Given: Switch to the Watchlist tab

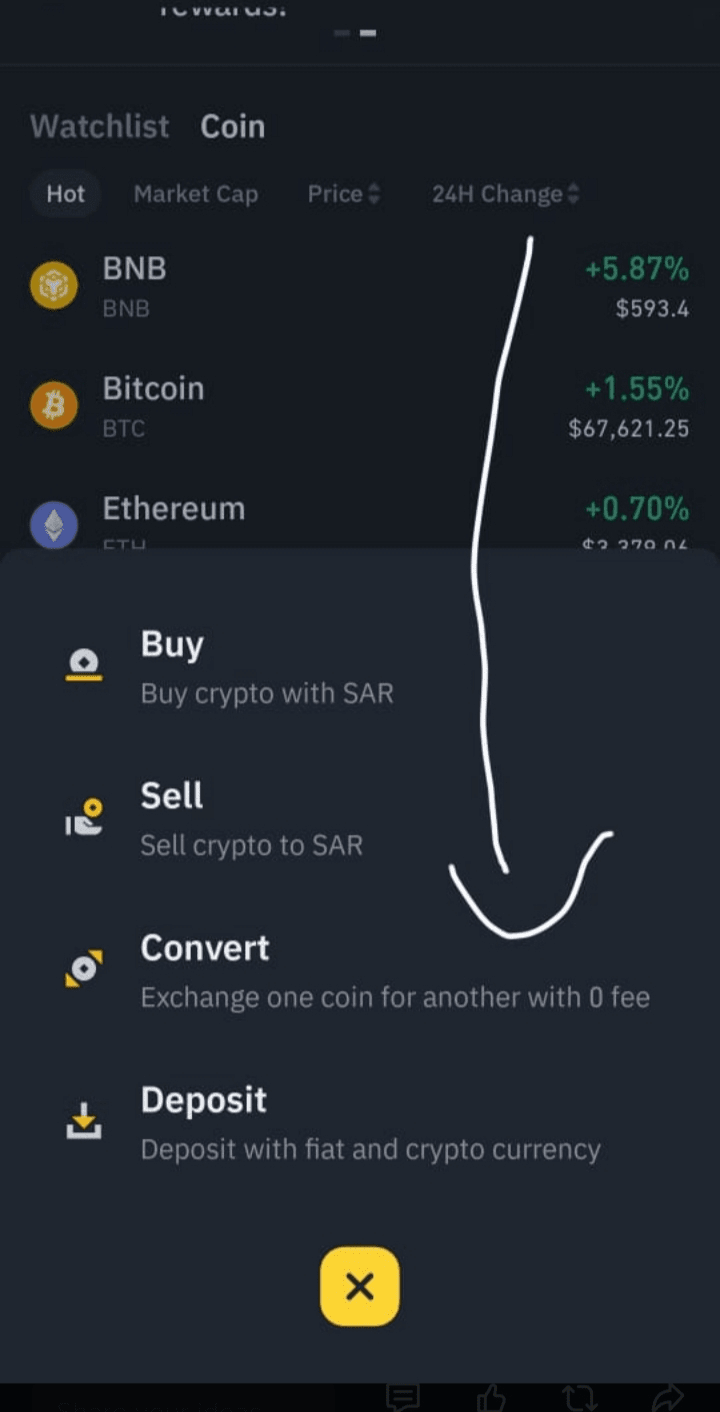Looking at the screenshot, I should coord(100,127).
